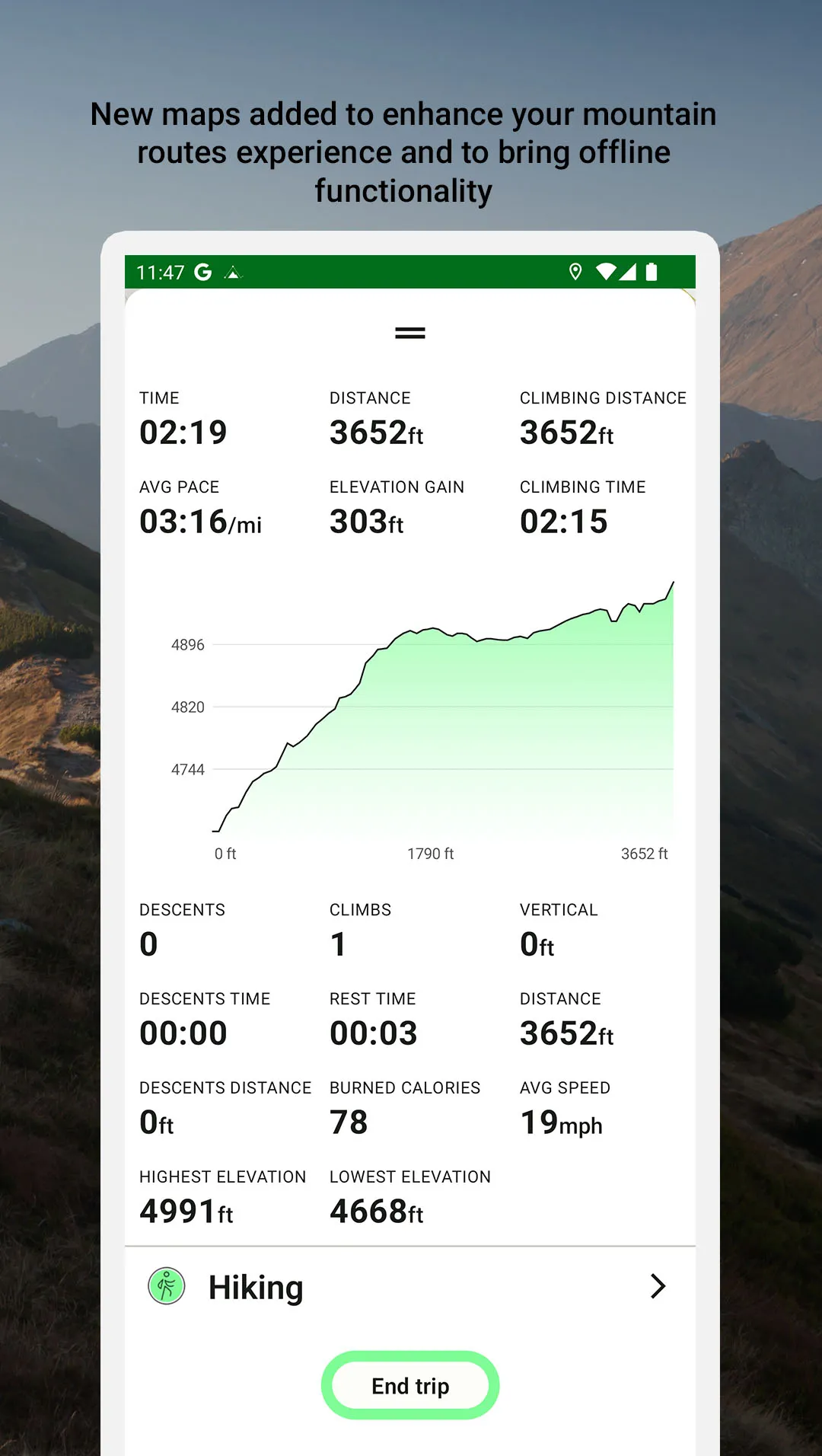Click the GPS location icon in status bar
This screenshot has height=1456, width=822.
pyautogui.click(x=576, y=272)
